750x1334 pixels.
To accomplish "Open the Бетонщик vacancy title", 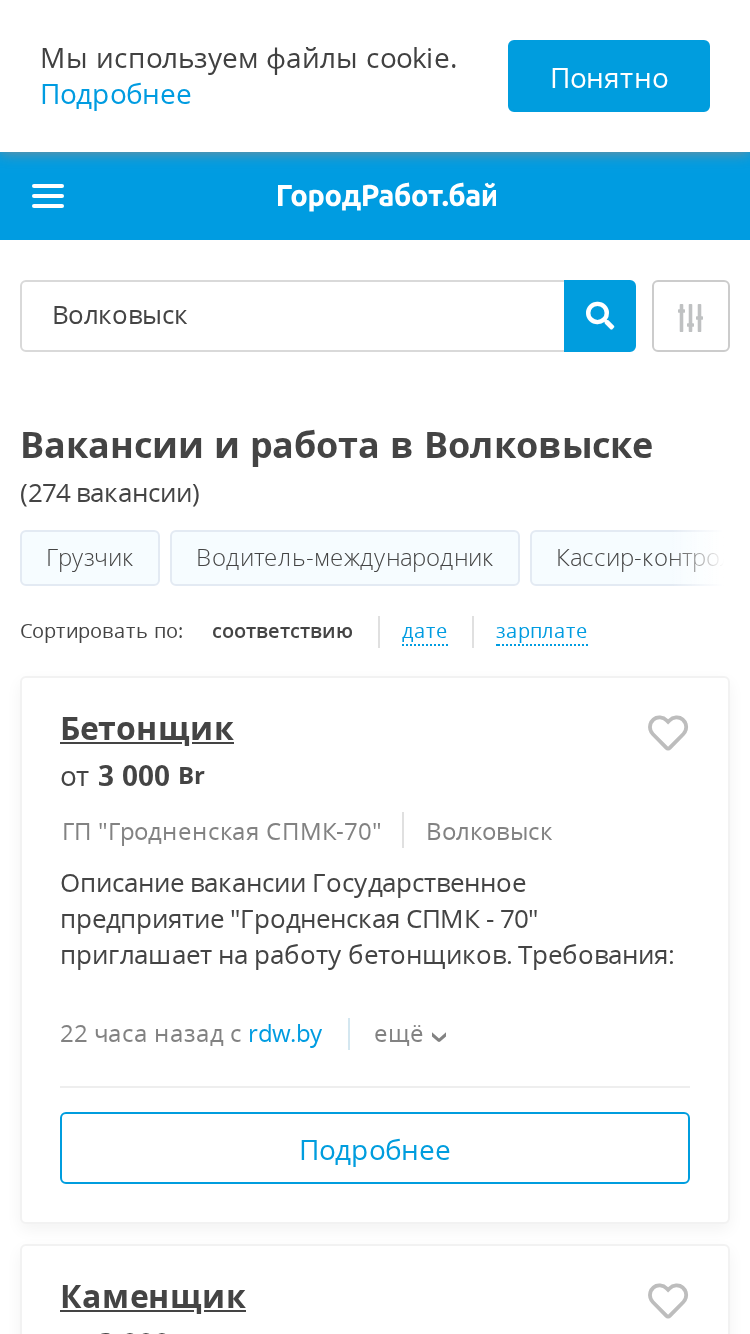I will pyautogui.click(x=147, y=729).
